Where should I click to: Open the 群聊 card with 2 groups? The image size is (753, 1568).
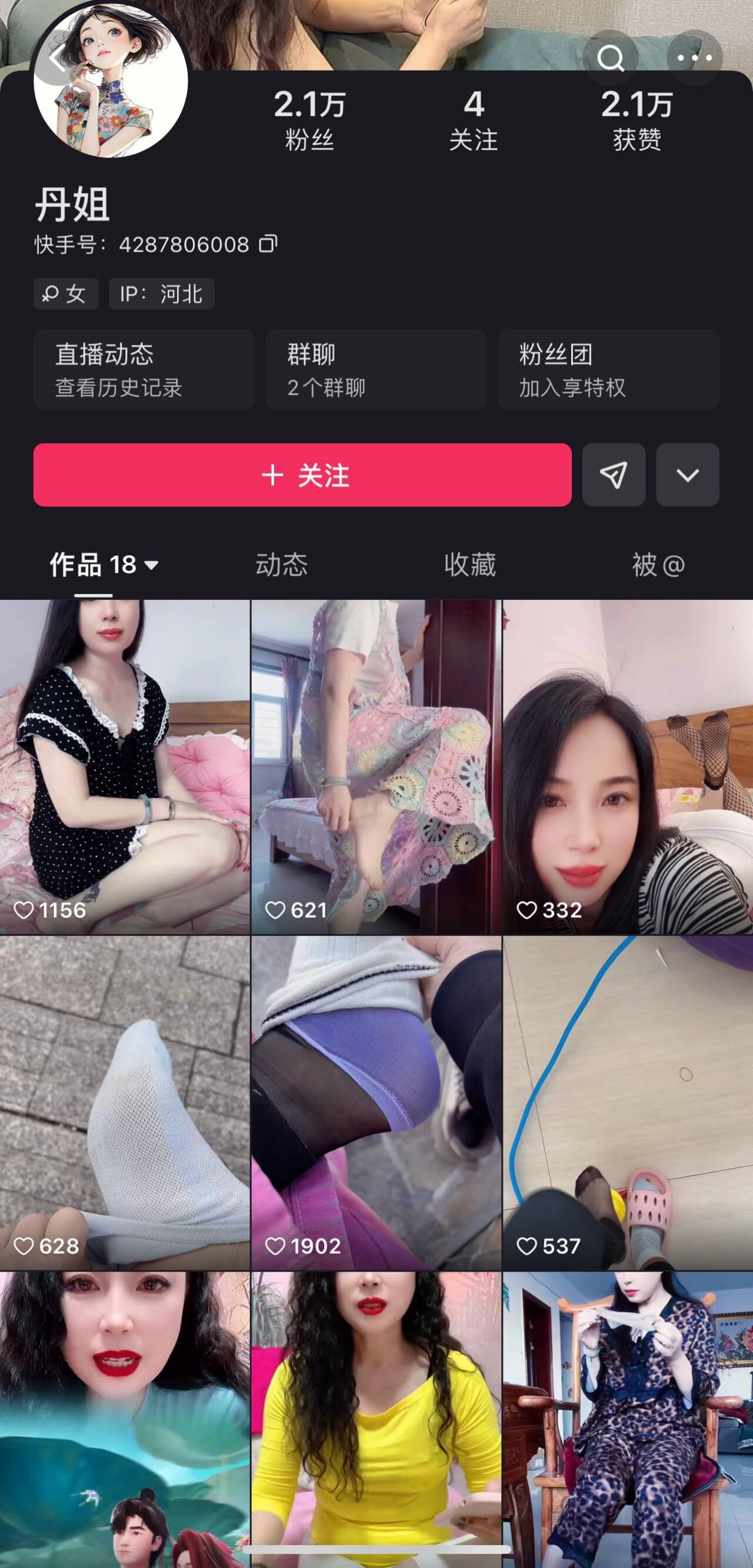[x=375, y=369]
